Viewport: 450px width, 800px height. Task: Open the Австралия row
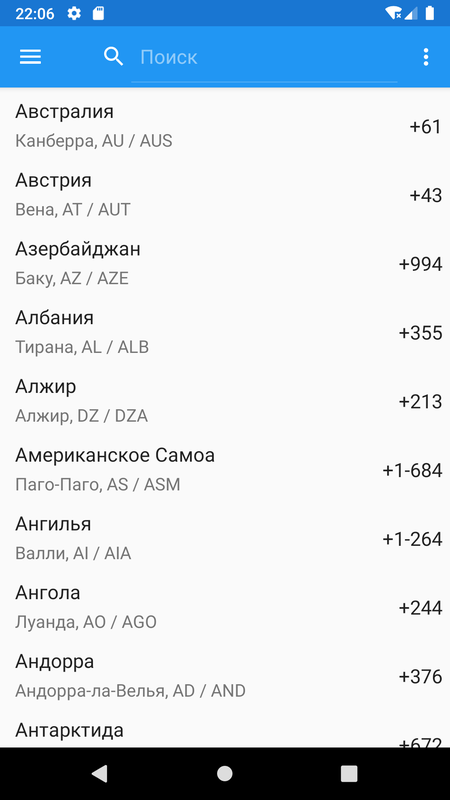225,126
